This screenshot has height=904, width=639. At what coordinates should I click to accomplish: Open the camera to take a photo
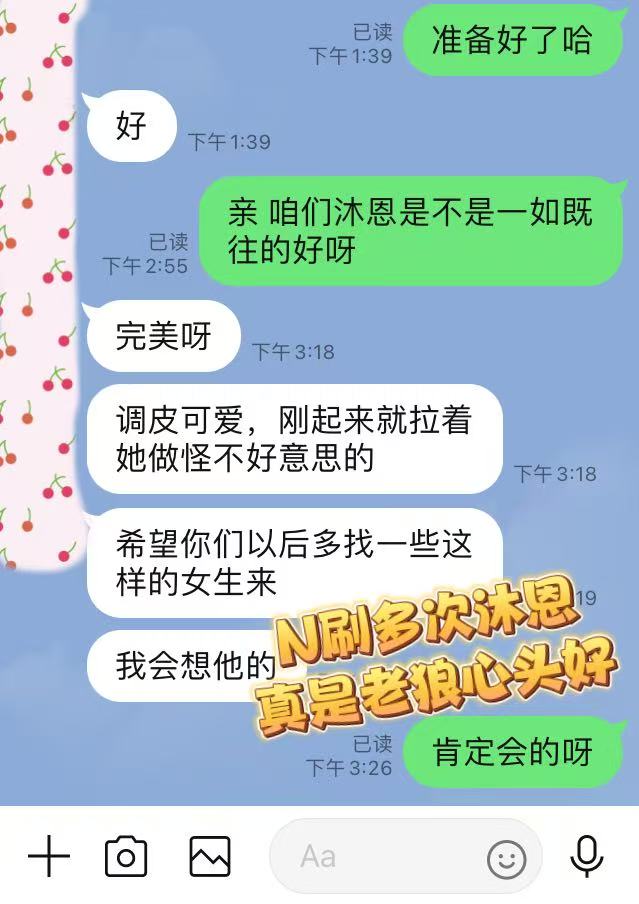126,857
